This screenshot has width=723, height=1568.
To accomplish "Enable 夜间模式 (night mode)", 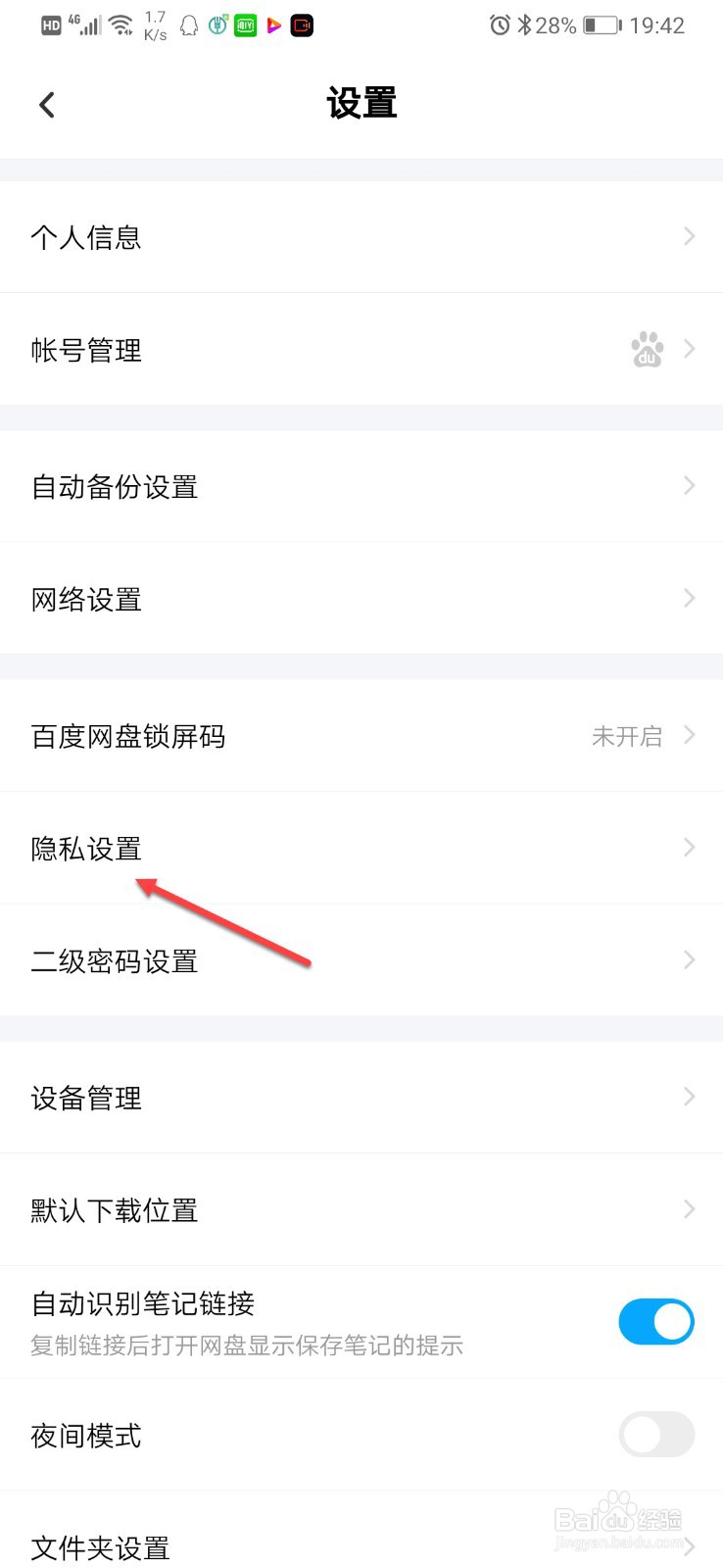I will click(655, 1434).
